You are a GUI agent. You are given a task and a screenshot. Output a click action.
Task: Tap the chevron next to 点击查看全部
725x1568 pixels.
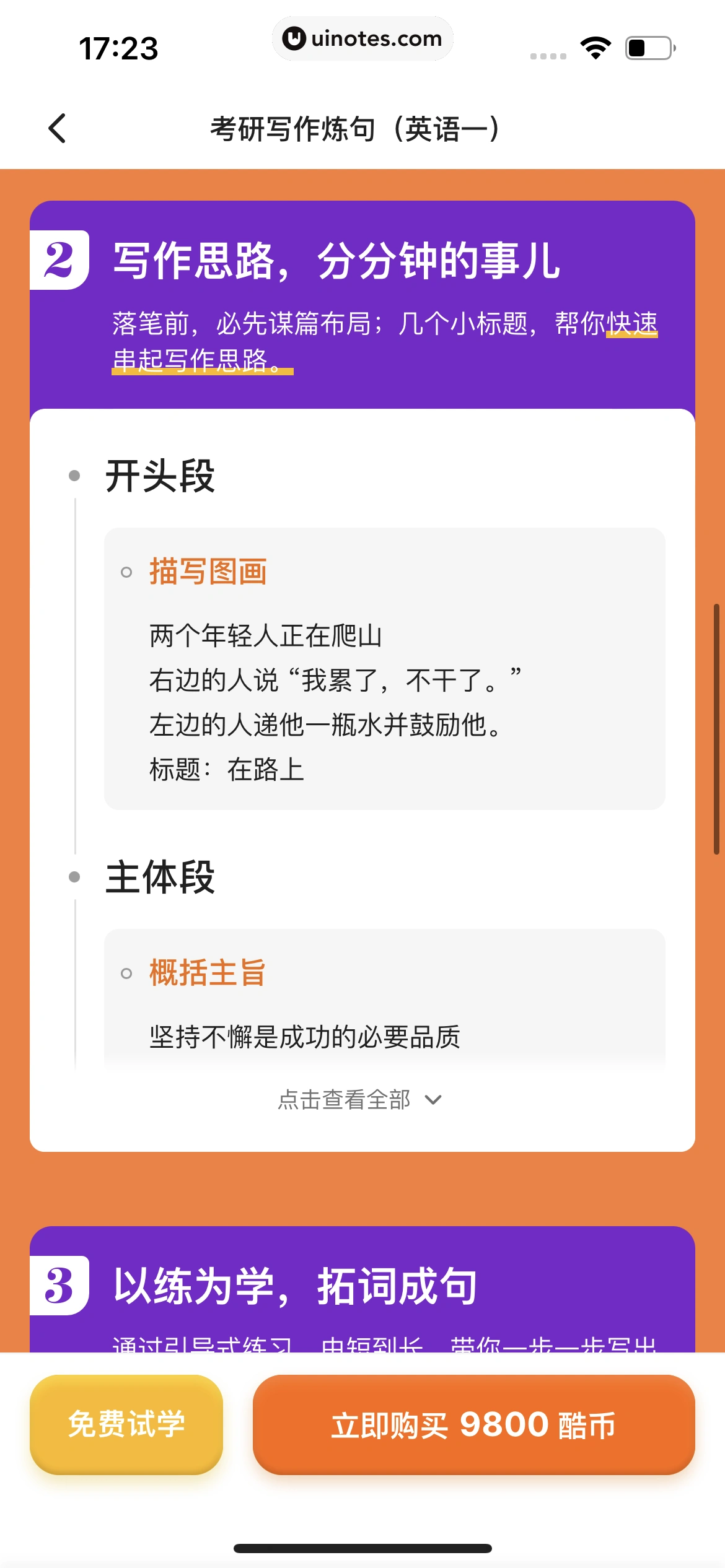click(433, 1099)
